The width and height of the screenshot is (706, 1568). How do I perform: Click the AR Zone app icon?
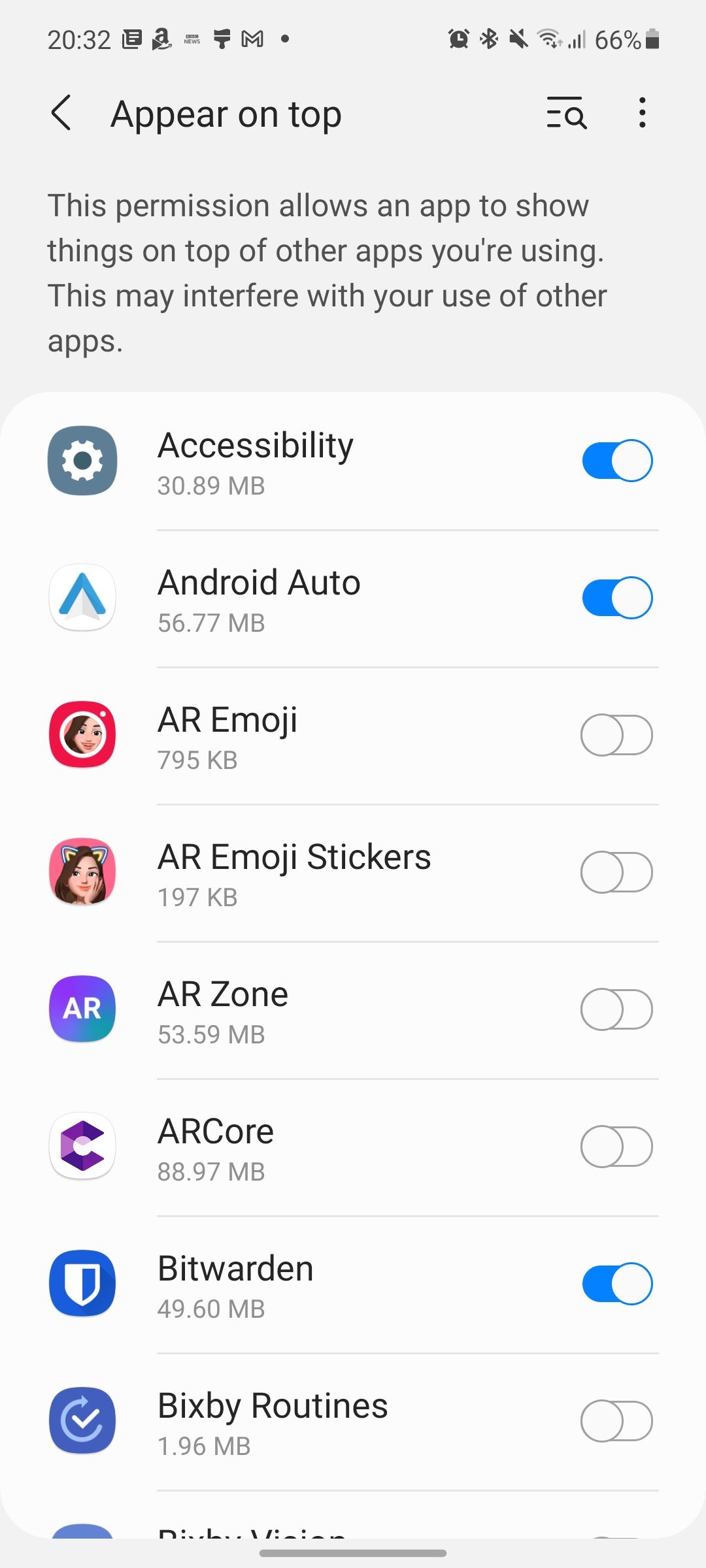(81, 1009)
